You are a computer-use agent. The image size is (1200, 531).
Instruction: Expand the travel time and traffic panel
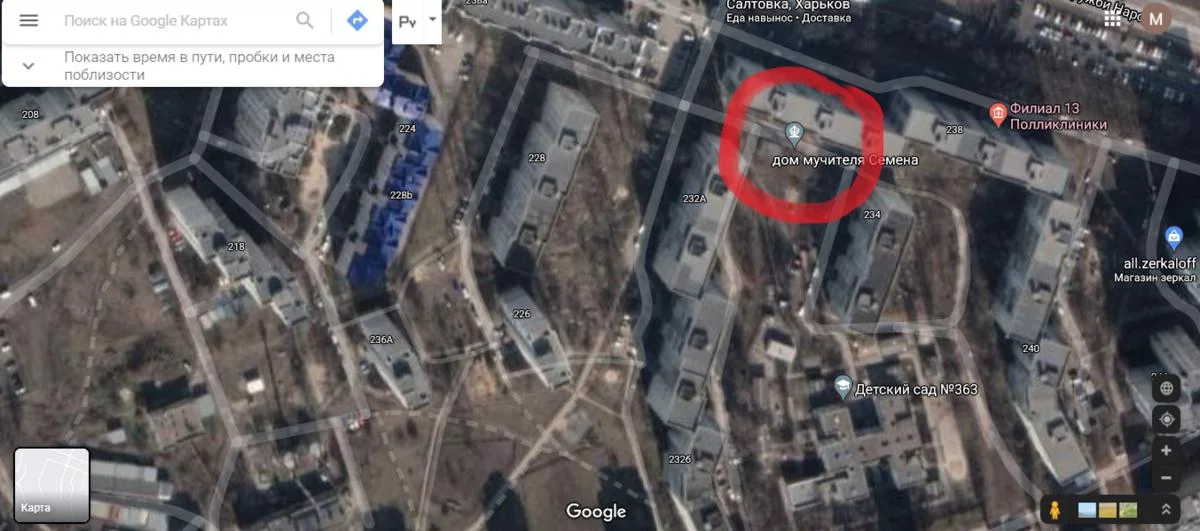click(28, 66)
